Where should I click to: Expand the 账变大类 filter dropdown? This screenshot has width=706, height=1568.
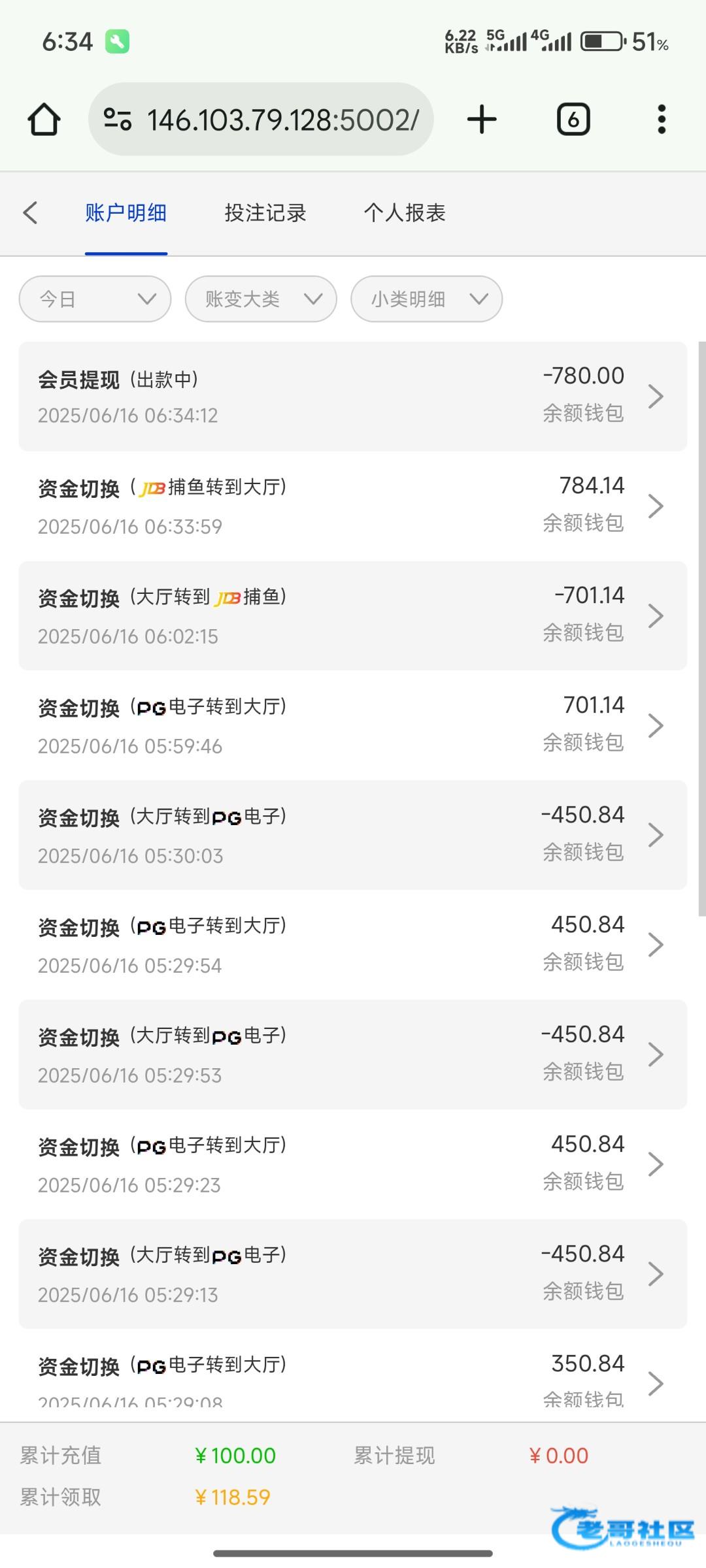[x=261, y=299]
